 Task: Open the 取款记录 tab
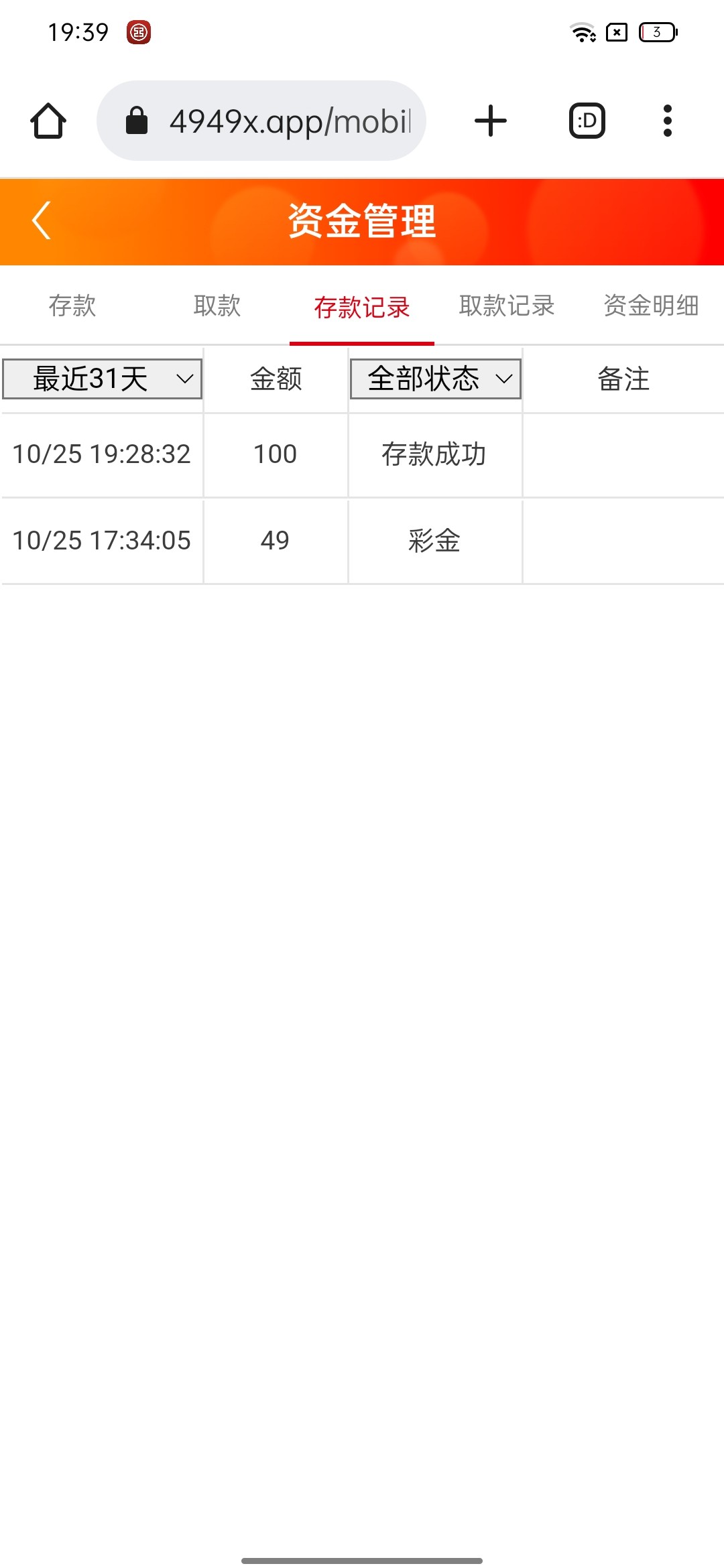[507, 306]
